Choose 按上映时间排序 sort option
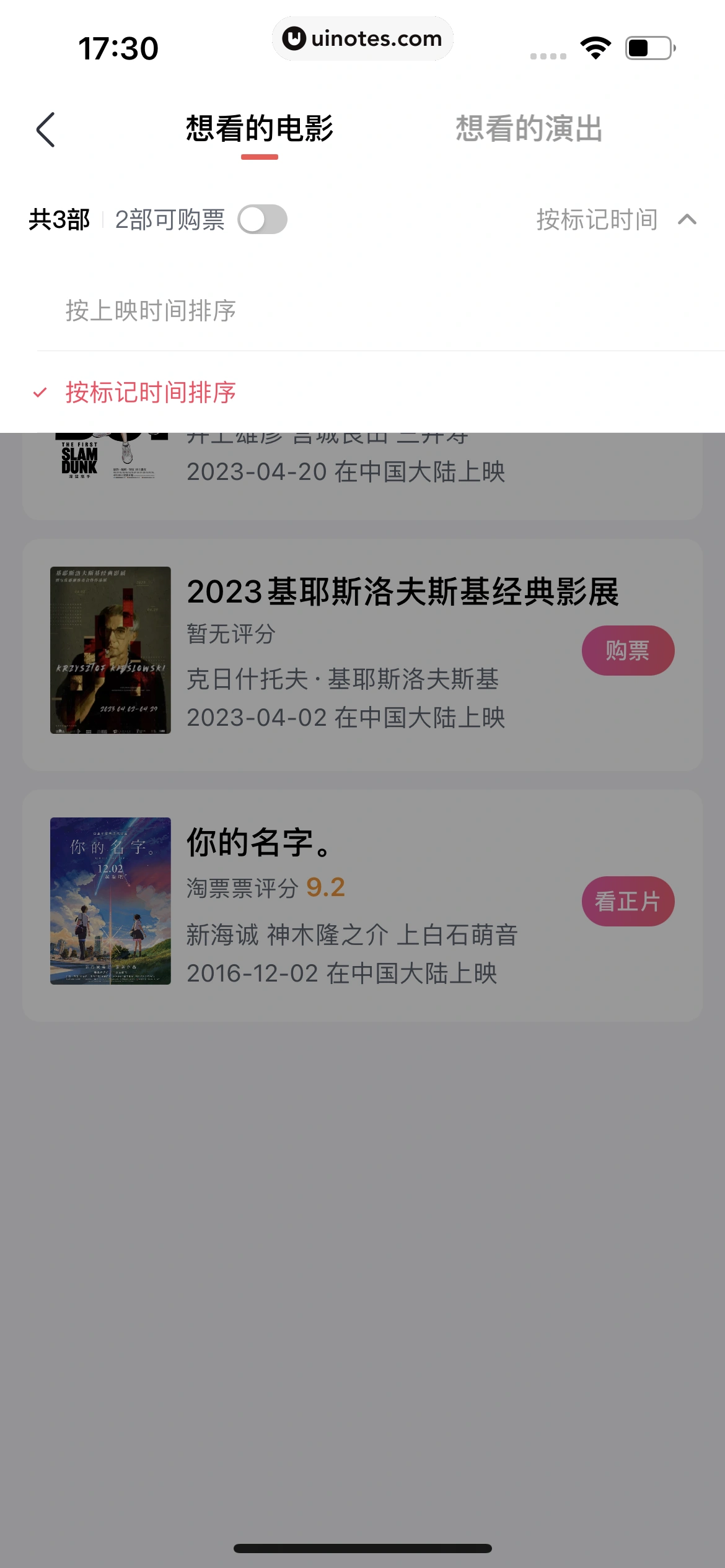This screenshot has width=725, height=1568. [x=151, y=311]
